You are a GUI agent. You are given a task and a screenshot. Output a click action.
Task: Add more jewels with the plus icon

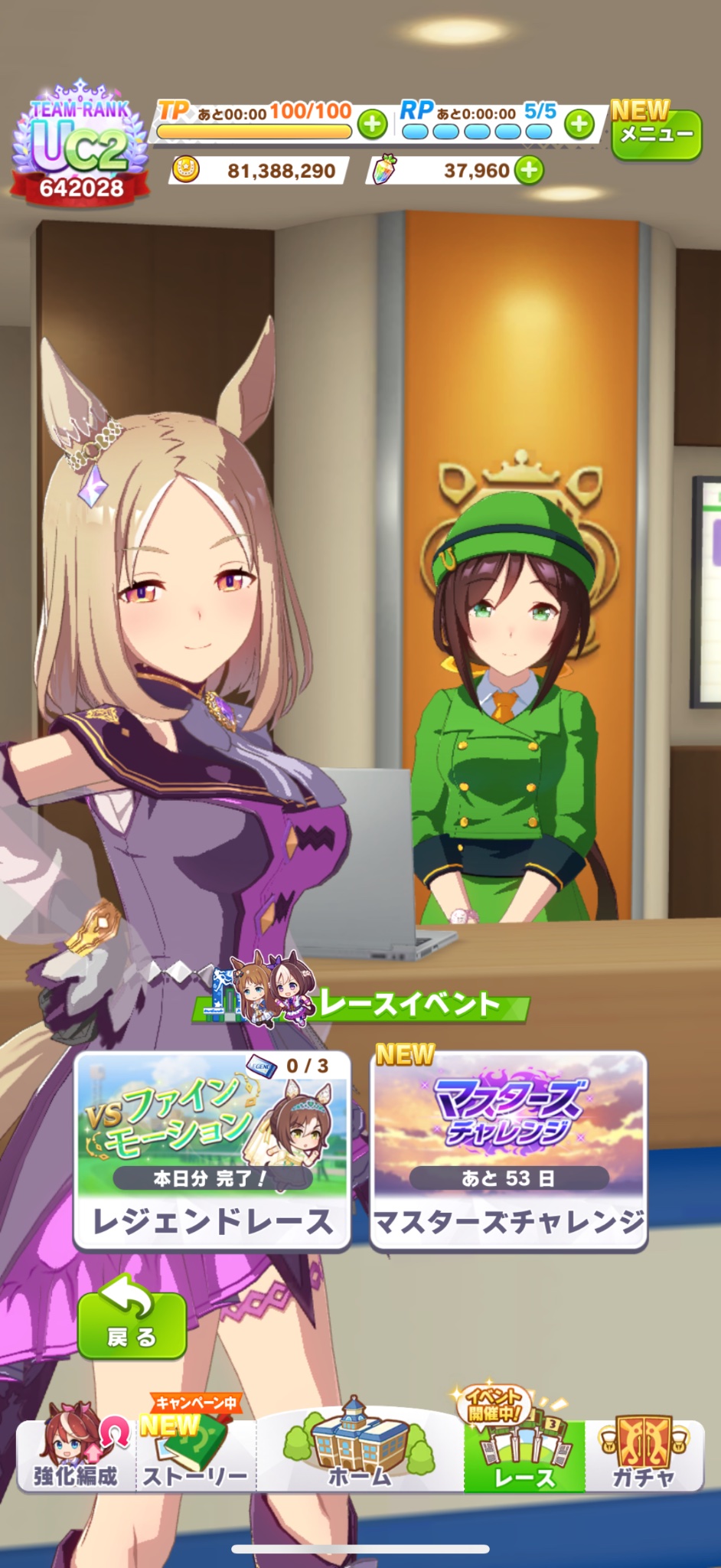[529, 170]
